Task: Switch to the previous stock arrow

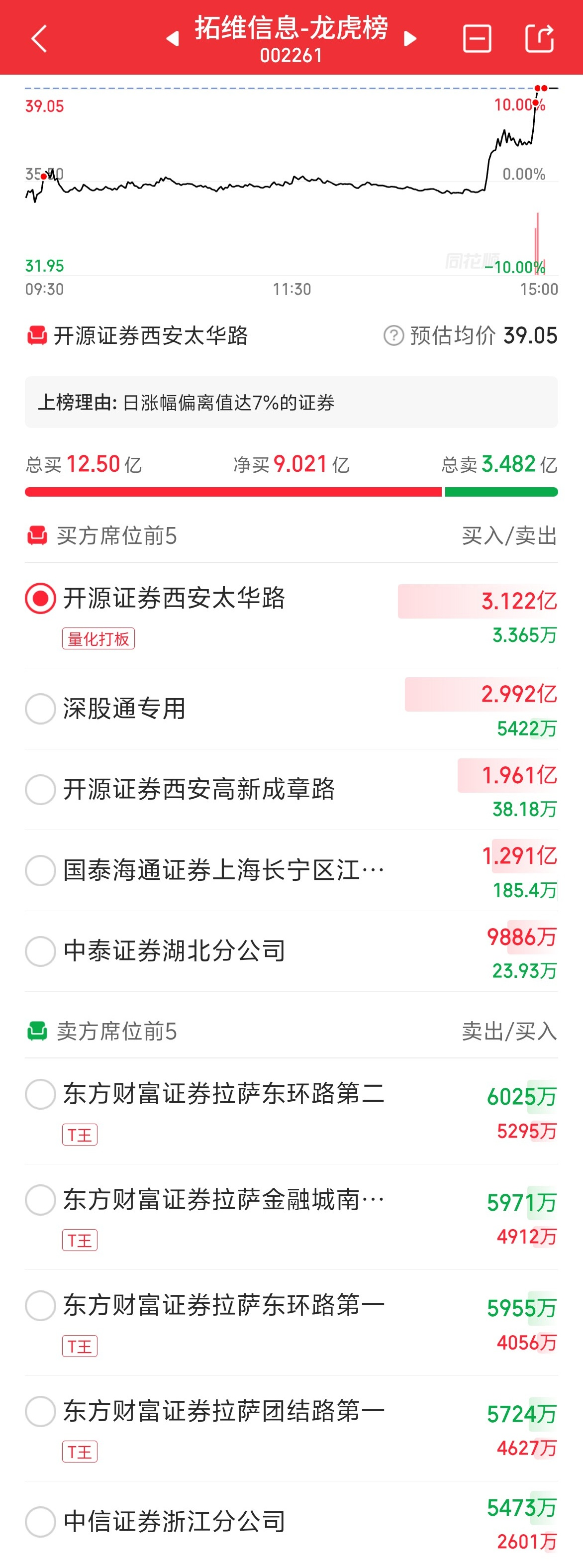Action: 173,39
